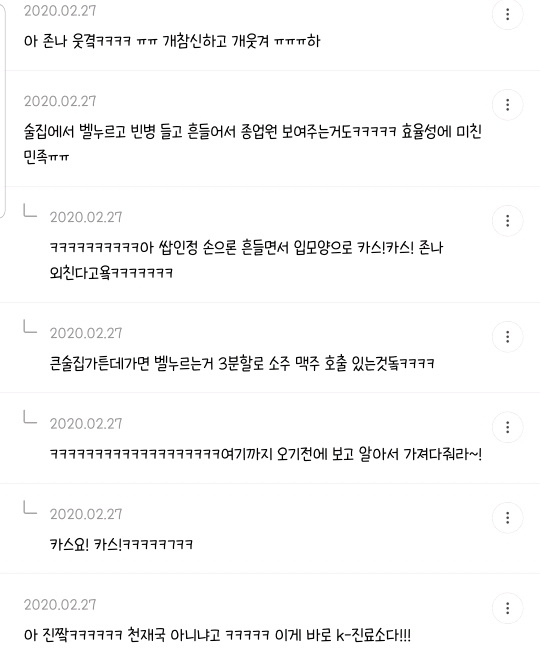Open options for the '개참신하고 개웃겨' comment
Viewport: 540px width, 657px height.
point(507,14)
